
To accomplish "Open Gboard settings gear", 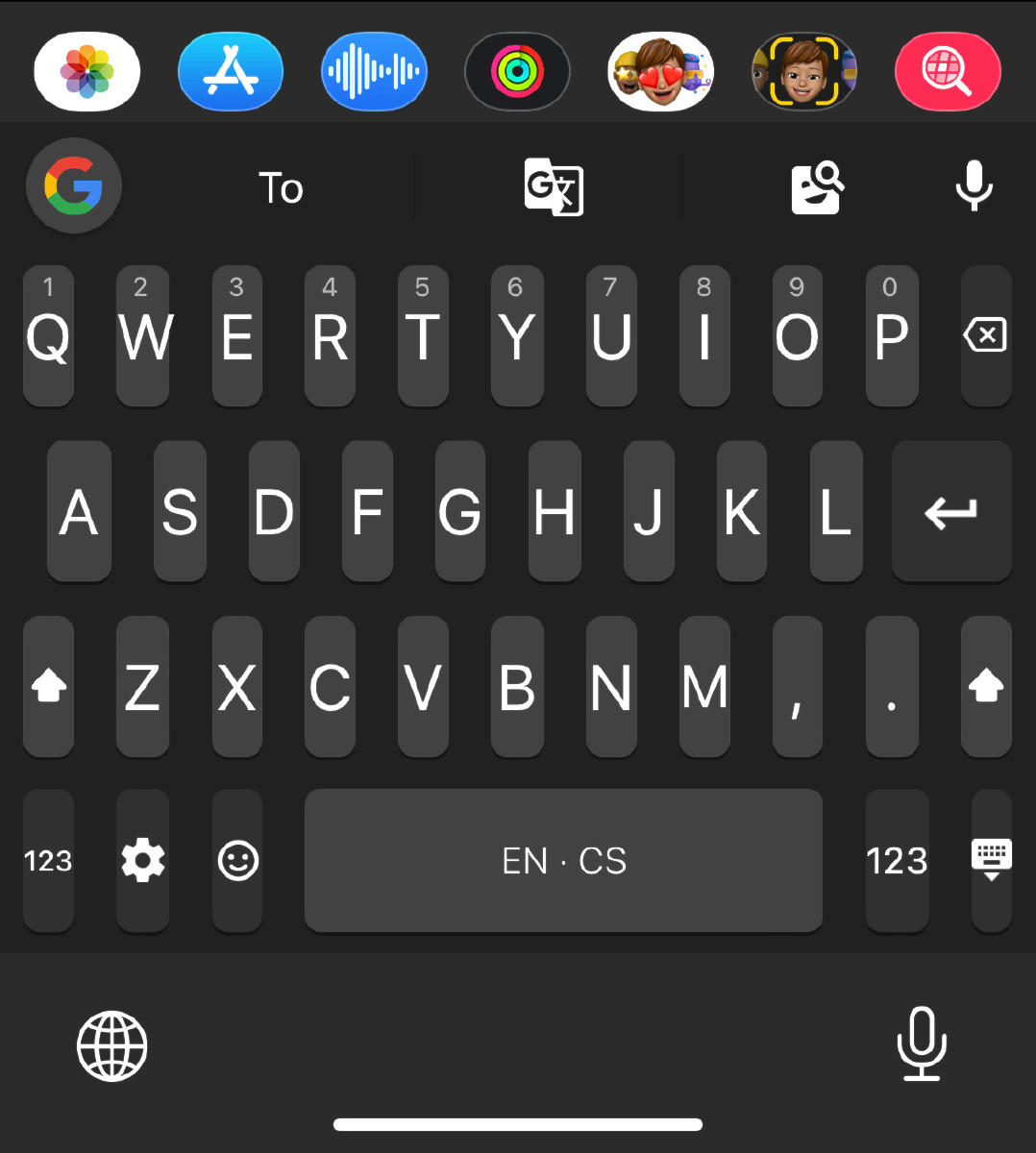I will click(x=142, y=860).
